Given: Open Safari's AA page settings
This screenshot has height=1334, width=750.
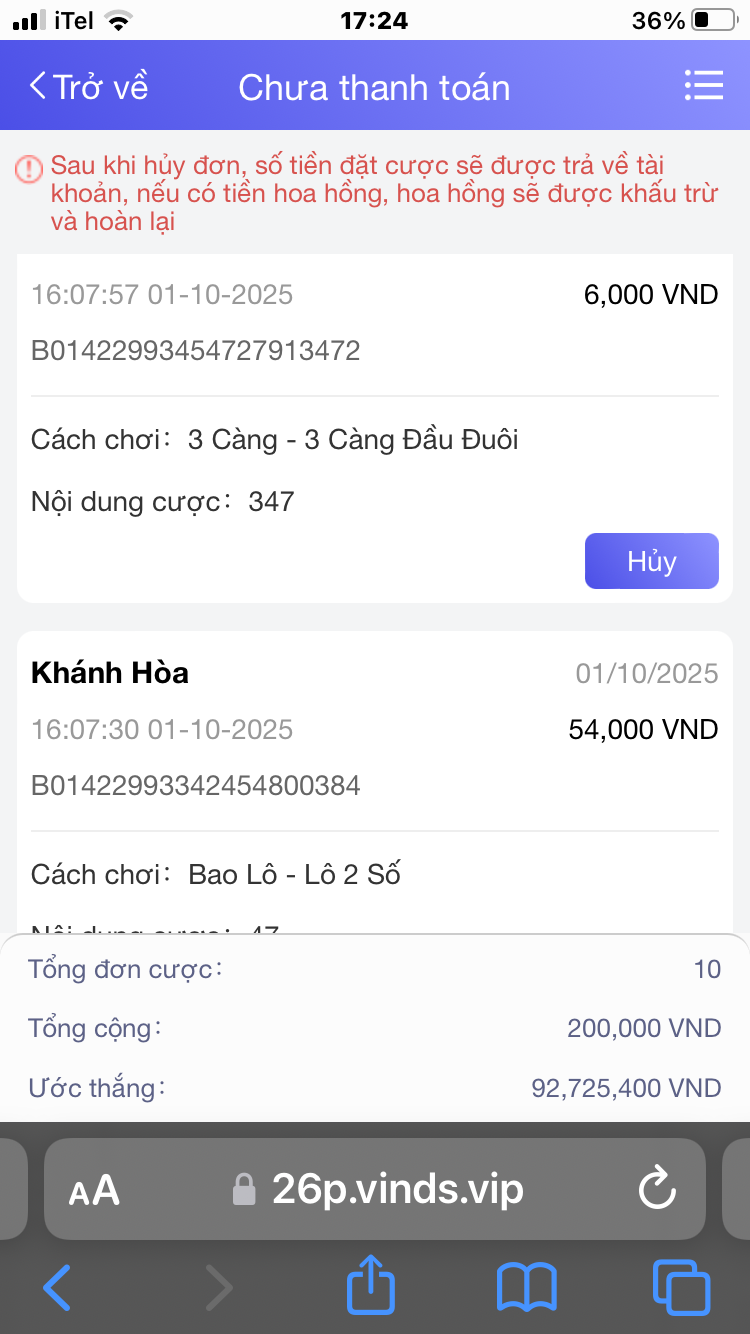Looking at the screenshot, I should point(94,1190).
